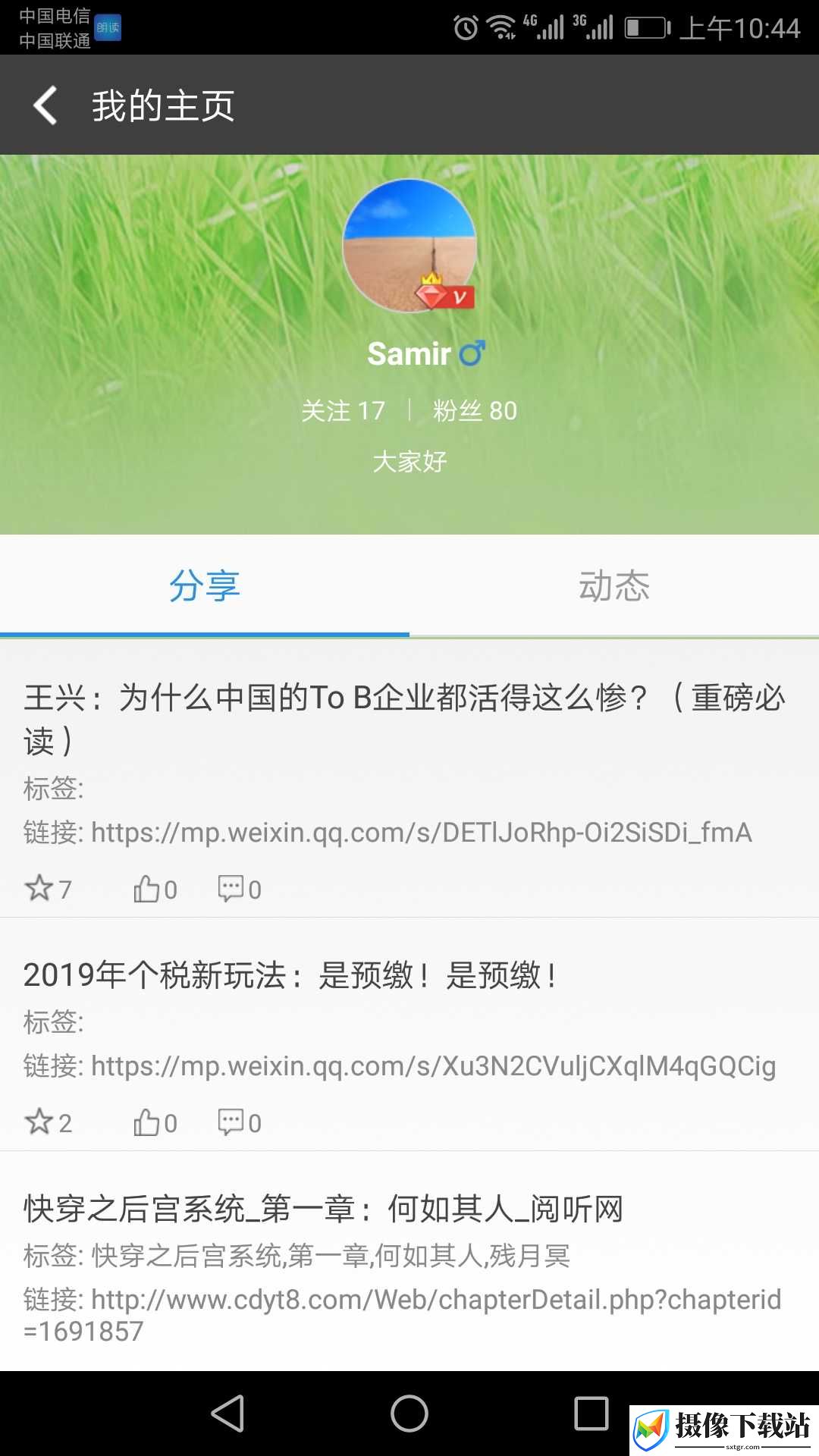Like the 2019年个税新玩法 article
Image resolution: width=819 pixels, height=1456 pixels.
point(155,1122)
